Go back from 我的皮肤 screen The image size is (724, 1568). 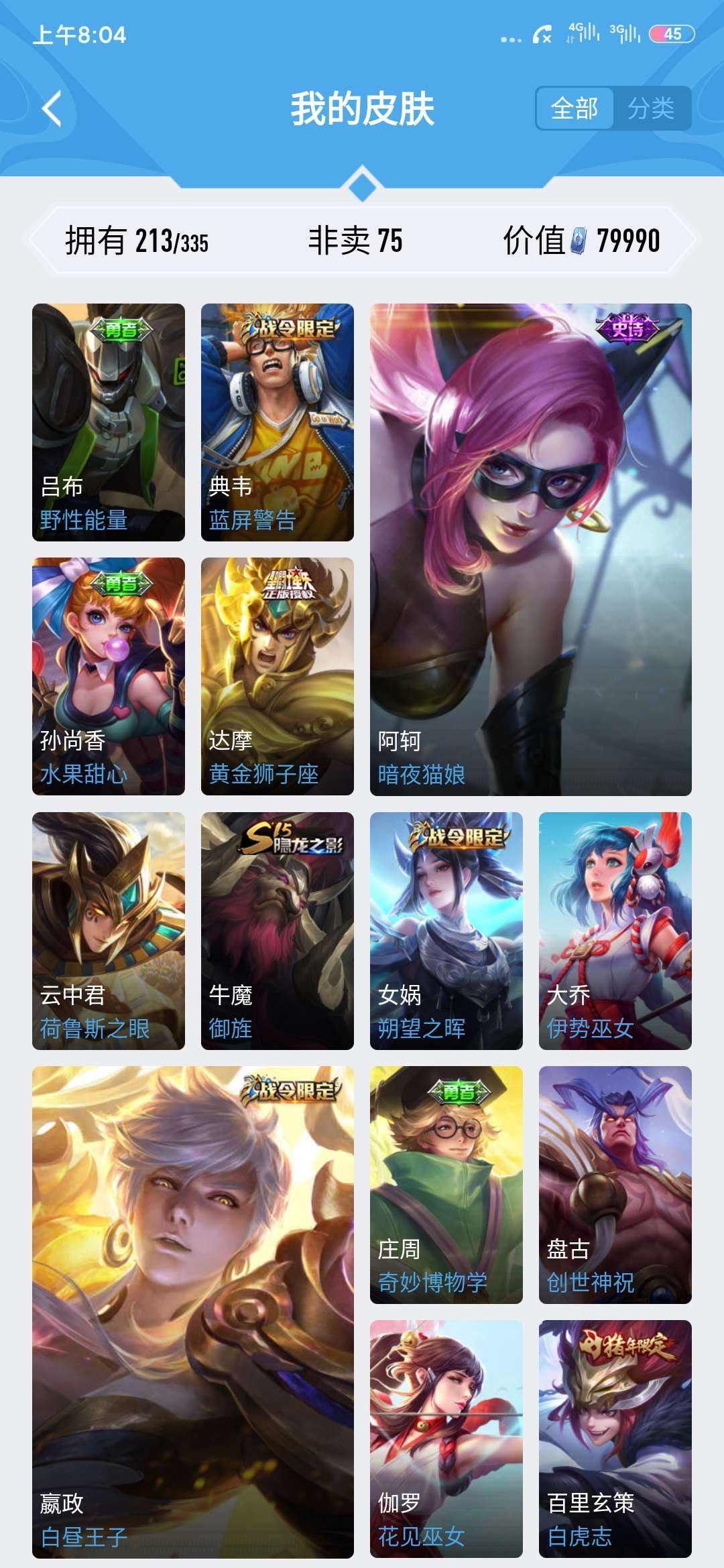coord(52,109)
